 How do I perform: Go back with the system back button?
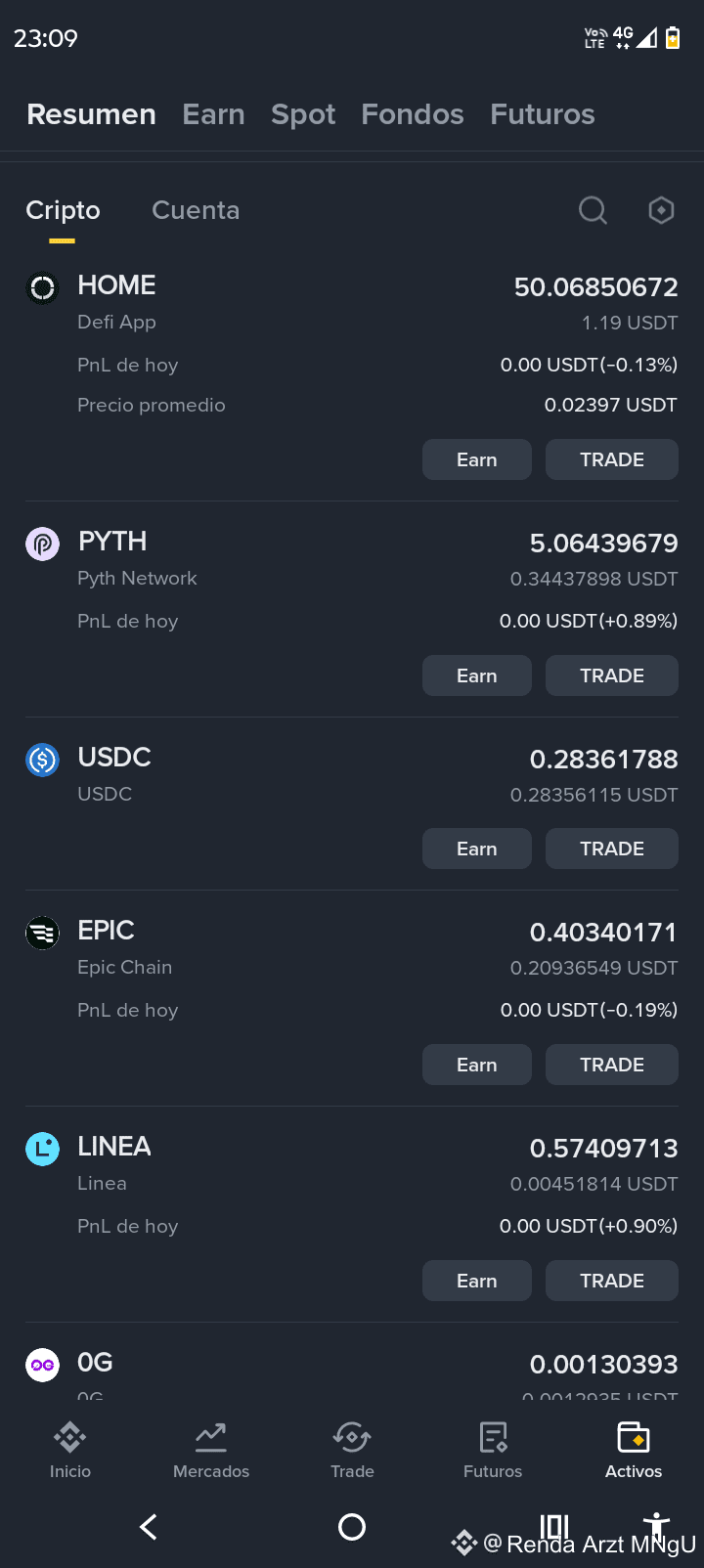pyautogui.click(x=149, y=1527)
